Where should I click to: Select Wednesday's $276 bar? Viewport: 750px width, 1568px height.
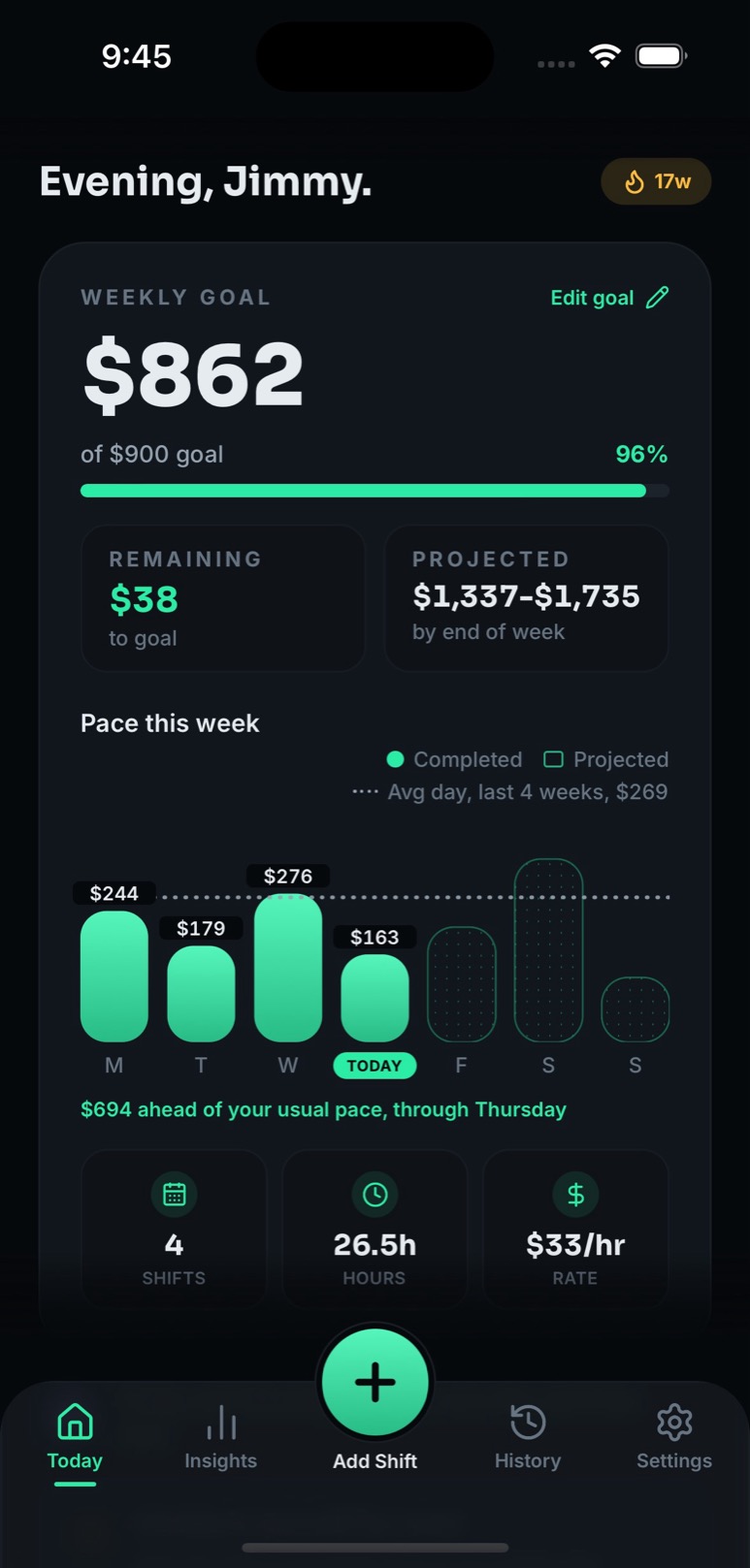tap(288, 967)
